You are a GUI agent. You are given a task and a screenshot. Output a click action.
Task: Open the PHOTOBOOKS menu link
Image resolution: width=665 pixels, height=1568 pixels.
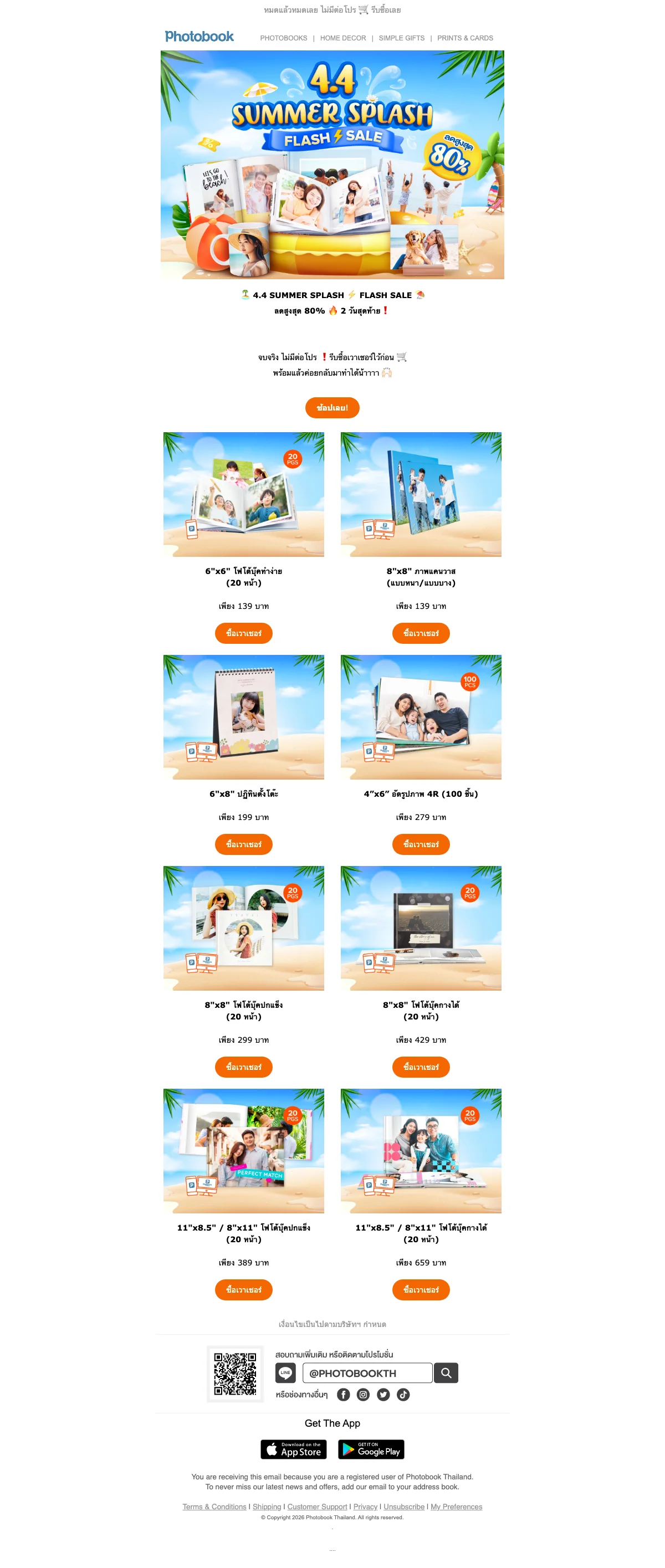click(x=283, y=38)
